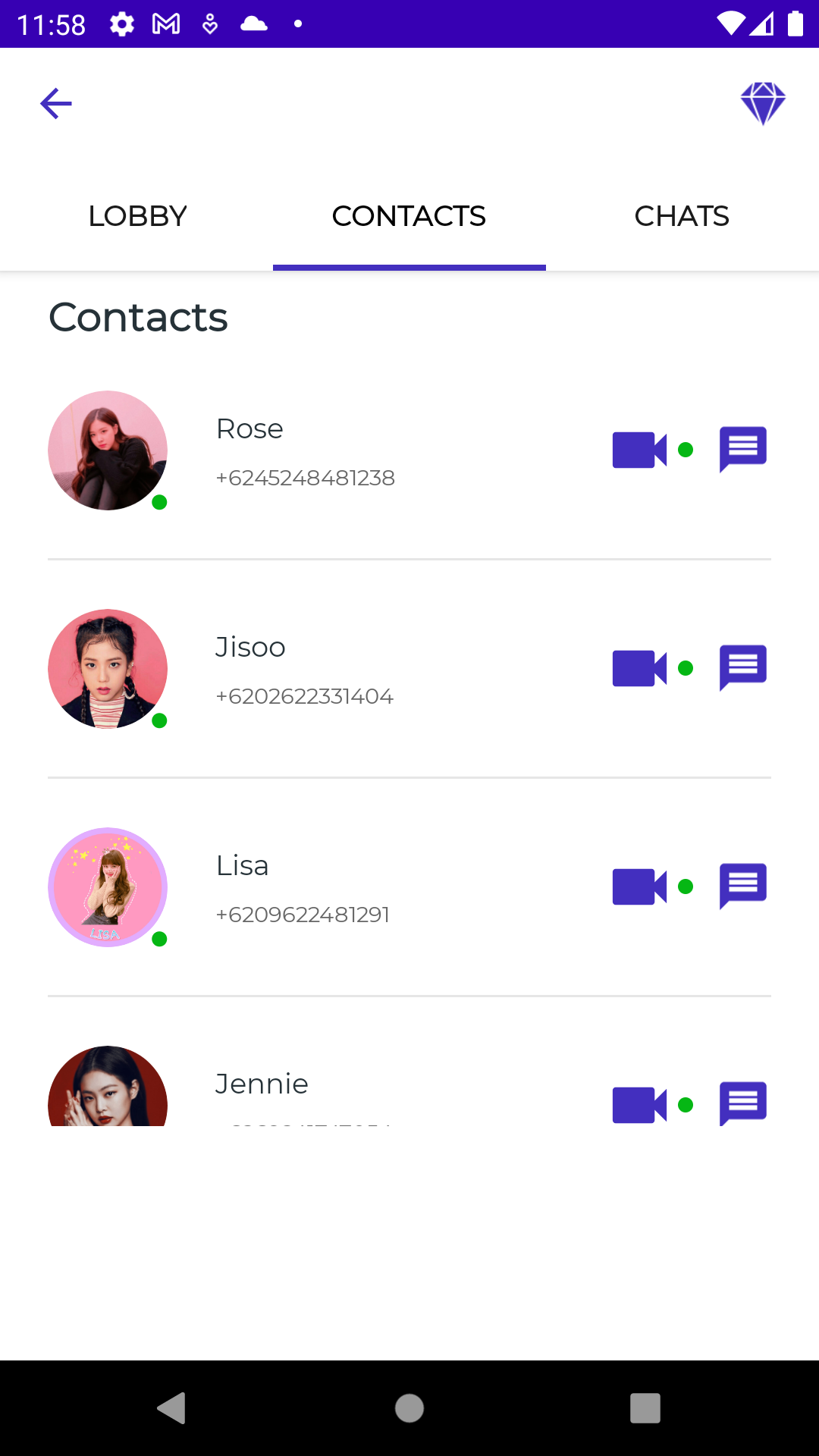Screen dimensions: 819x1456
Task: Open a chat with Jennie
Action: tap(742, 1105)
